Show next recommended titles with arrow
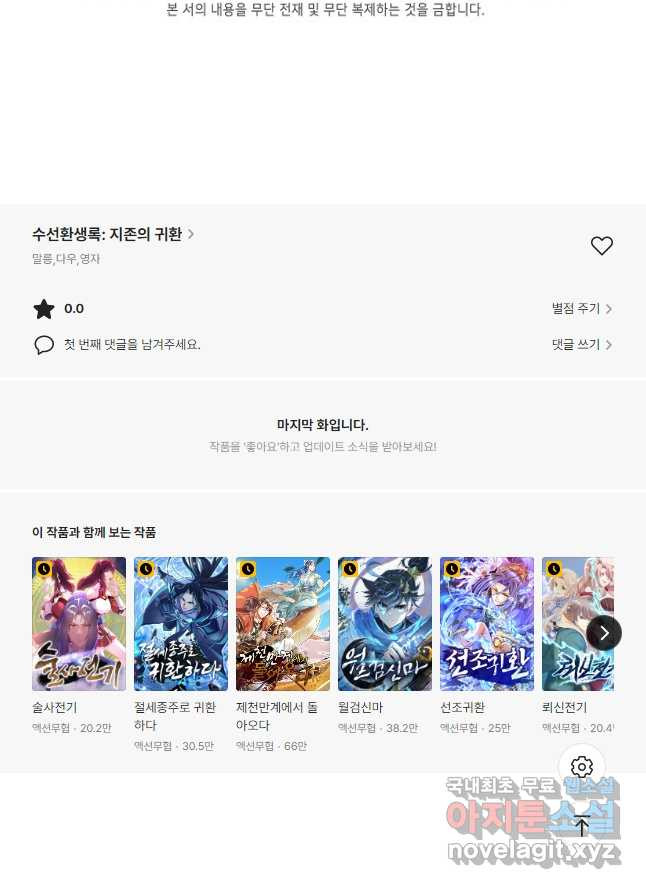The height and width of the screenshot is (889, 646). (604, 633)
